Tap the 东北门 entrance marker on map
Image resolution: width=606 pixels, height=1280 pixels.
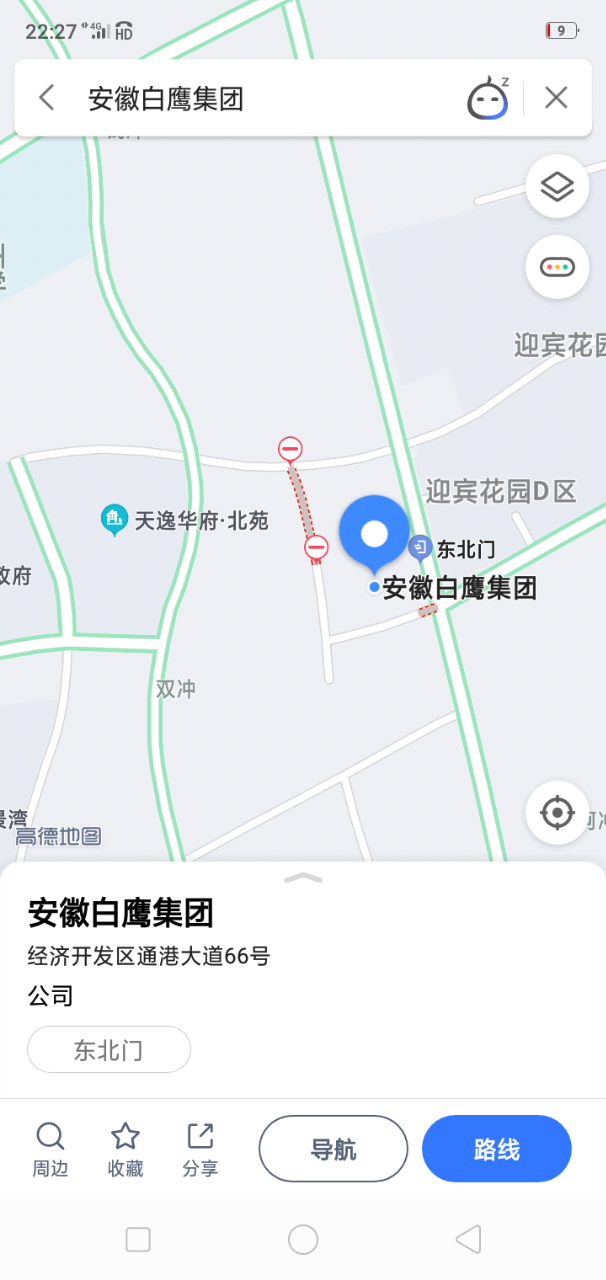click(420, 548)
